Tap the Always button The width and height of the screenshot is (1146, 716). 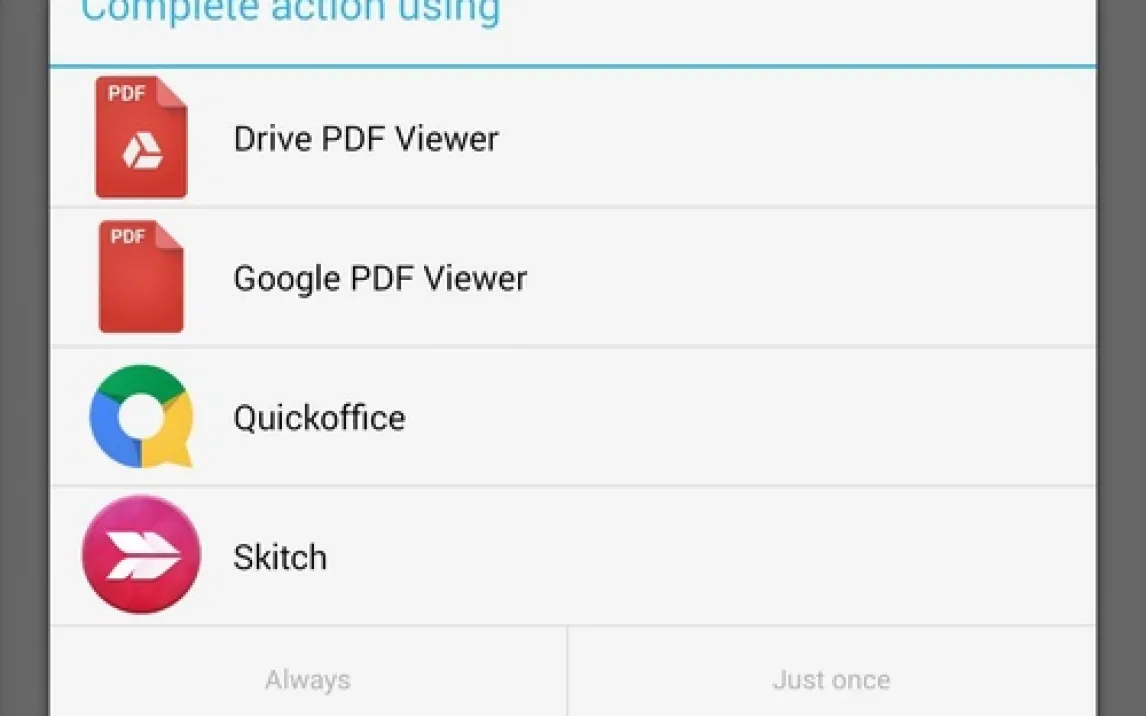pos(308,680)
